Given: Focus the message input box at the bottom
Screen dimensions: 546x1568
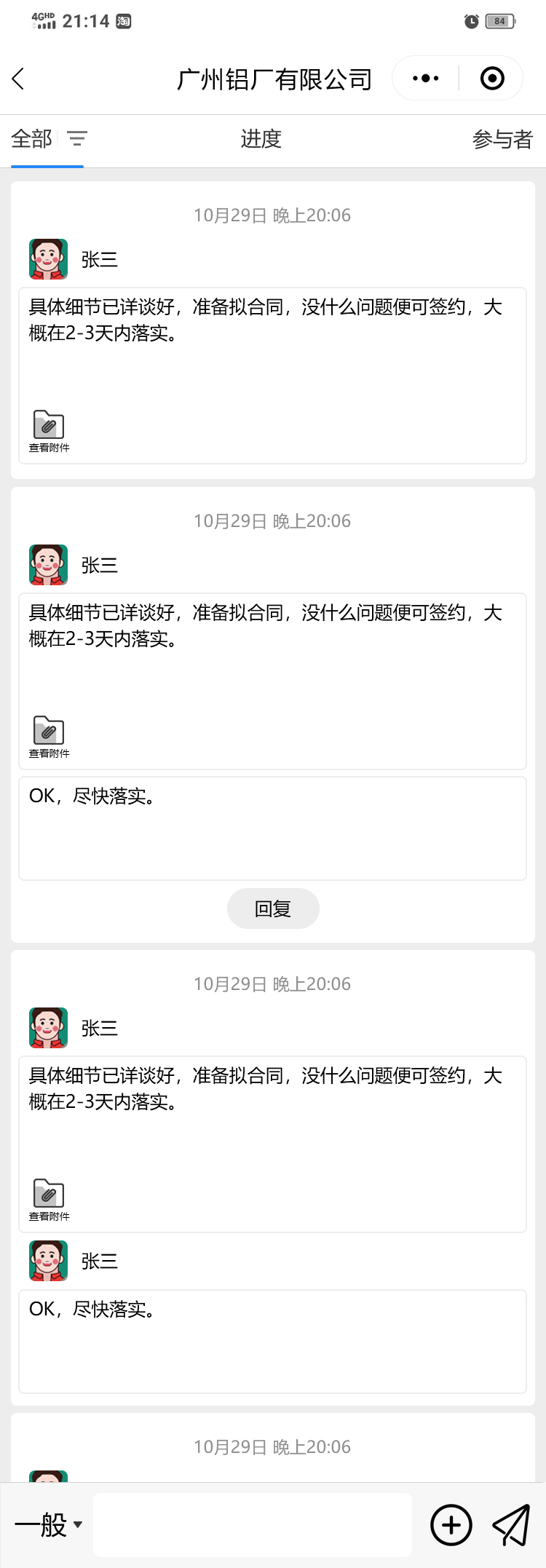Looking at the screenshot, I should tap(253, 1524).
